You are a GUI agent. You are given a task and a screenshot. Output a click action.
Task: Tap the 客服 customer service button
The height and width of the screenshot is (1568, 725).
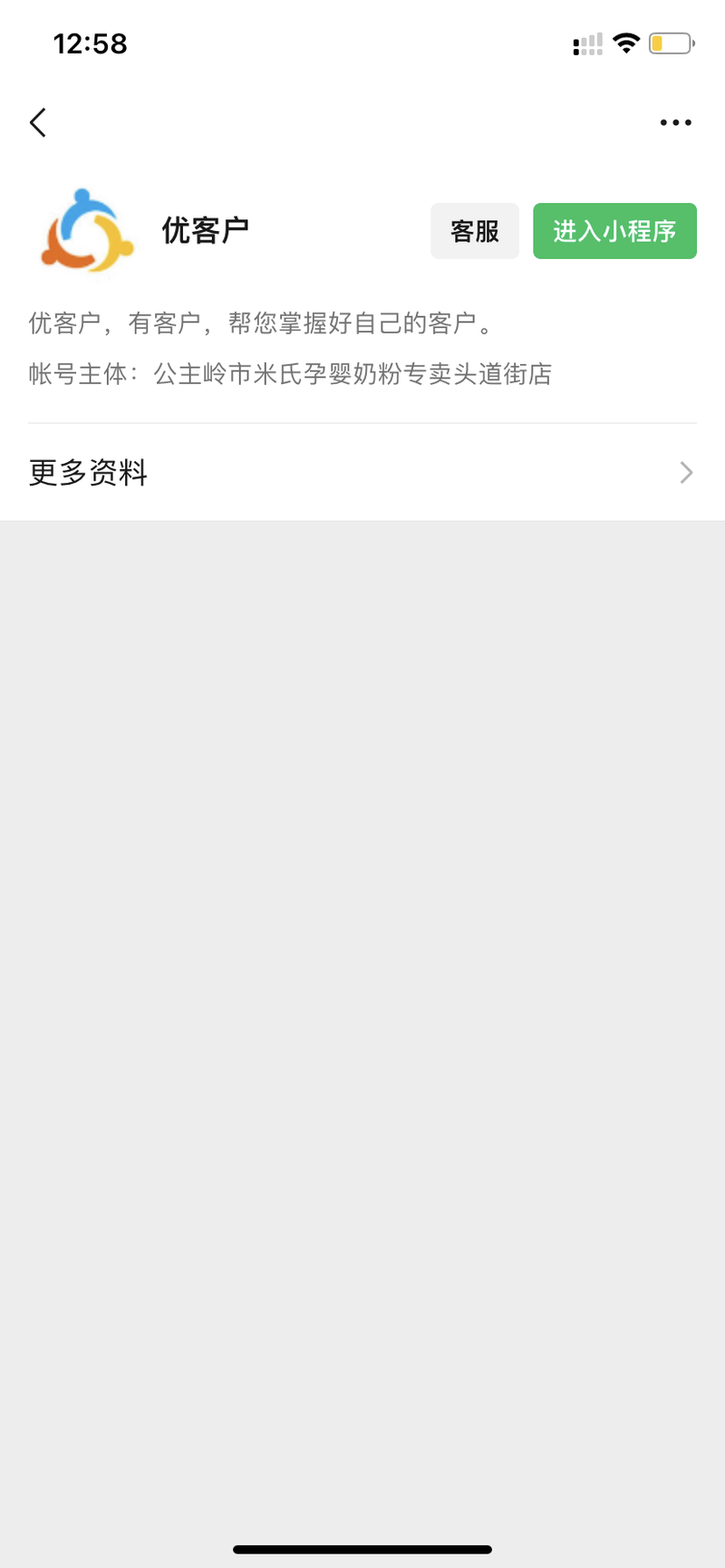pyautogui.click(x=475, y=231)
